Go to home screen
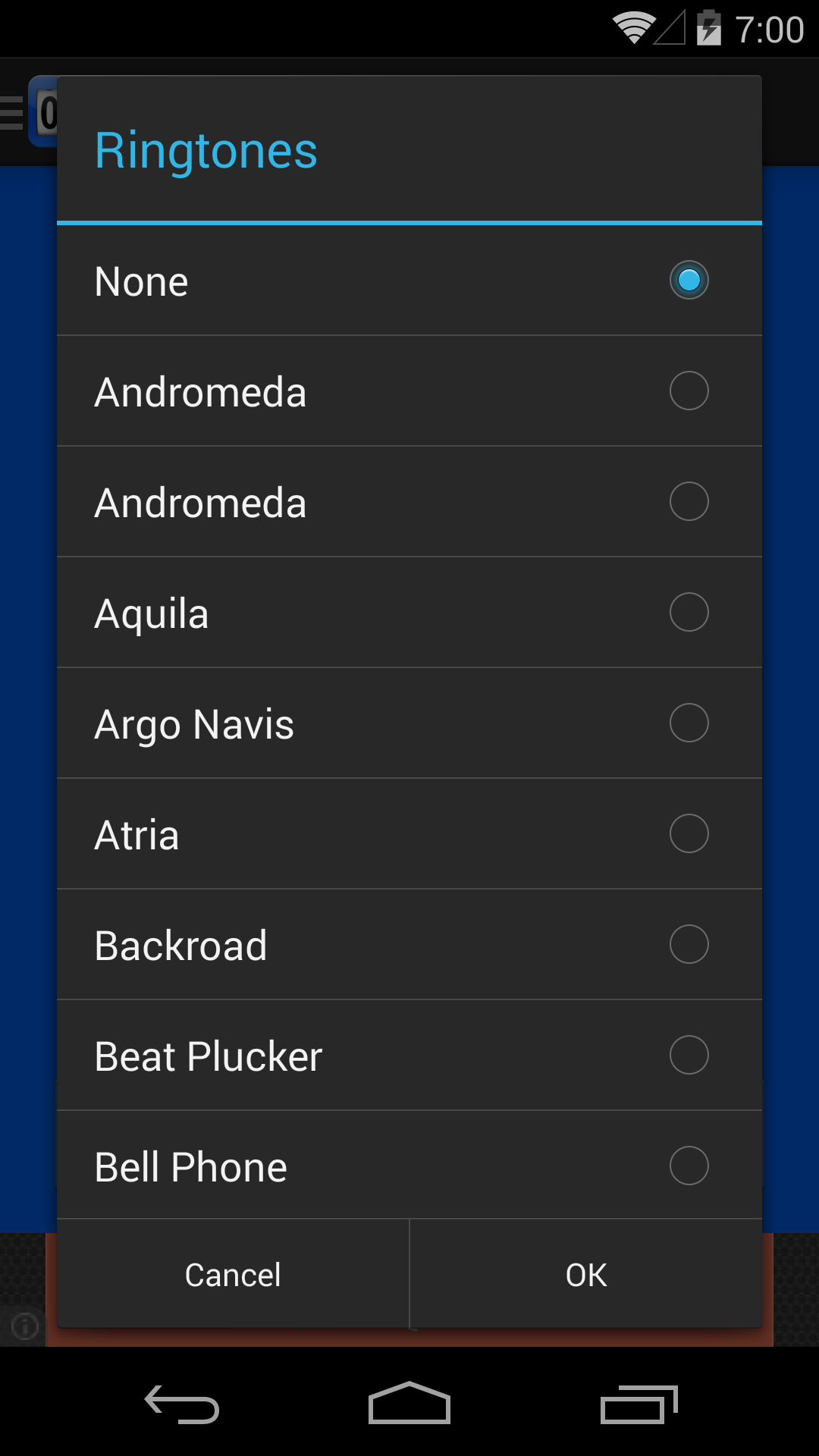The width and height of the screenshot is (819, 1456). [409, 1404]
